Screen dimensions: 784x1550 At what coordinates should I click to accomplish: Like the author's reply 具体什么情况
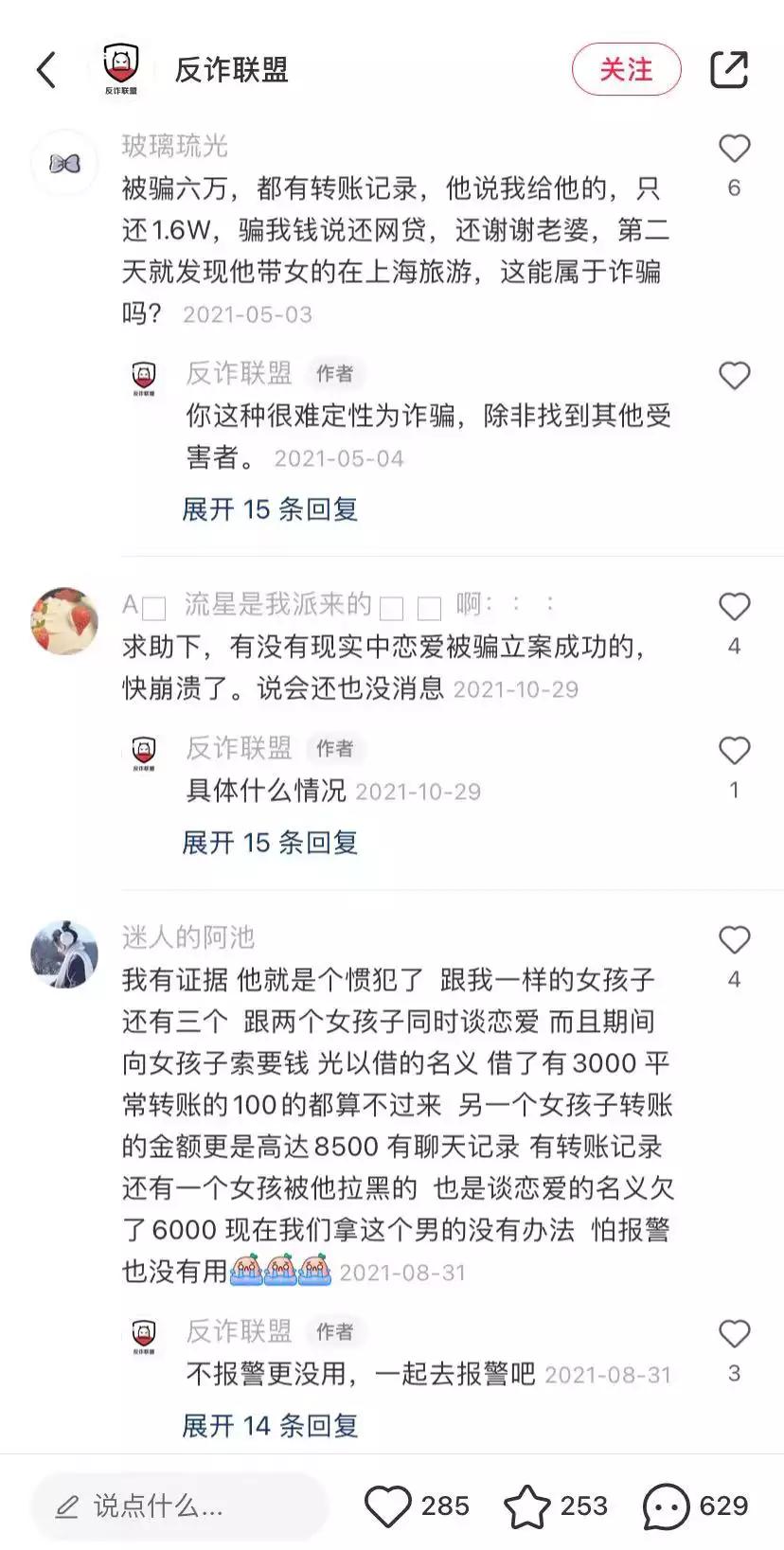point(734,750)
